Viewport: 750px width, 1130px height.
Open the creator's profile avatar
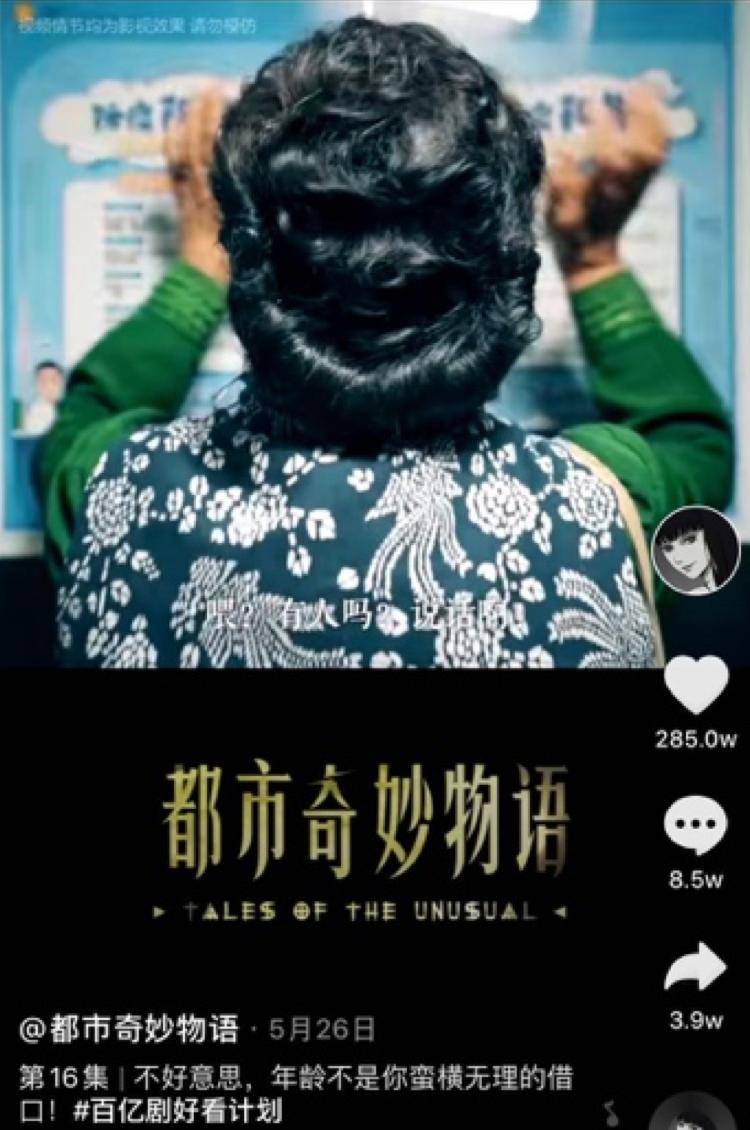click(x=696, y=550)
